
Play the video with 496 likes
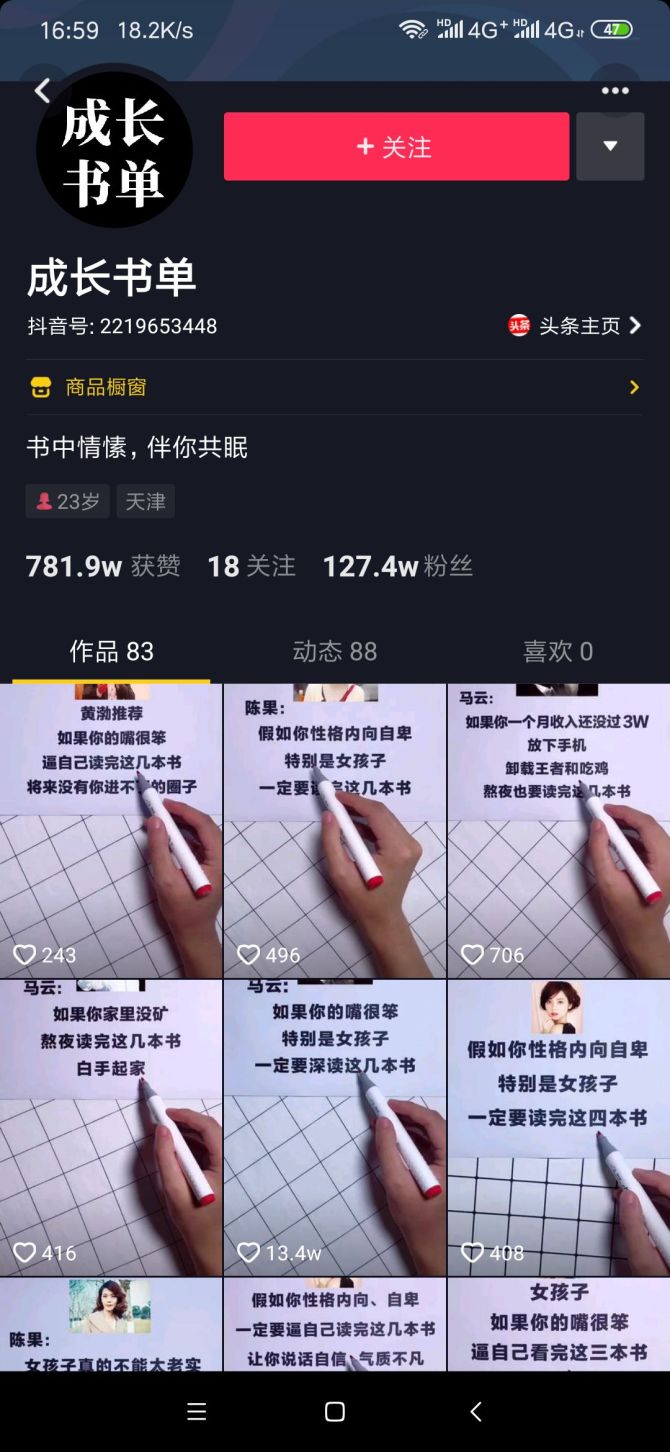(x=334, y=830)
